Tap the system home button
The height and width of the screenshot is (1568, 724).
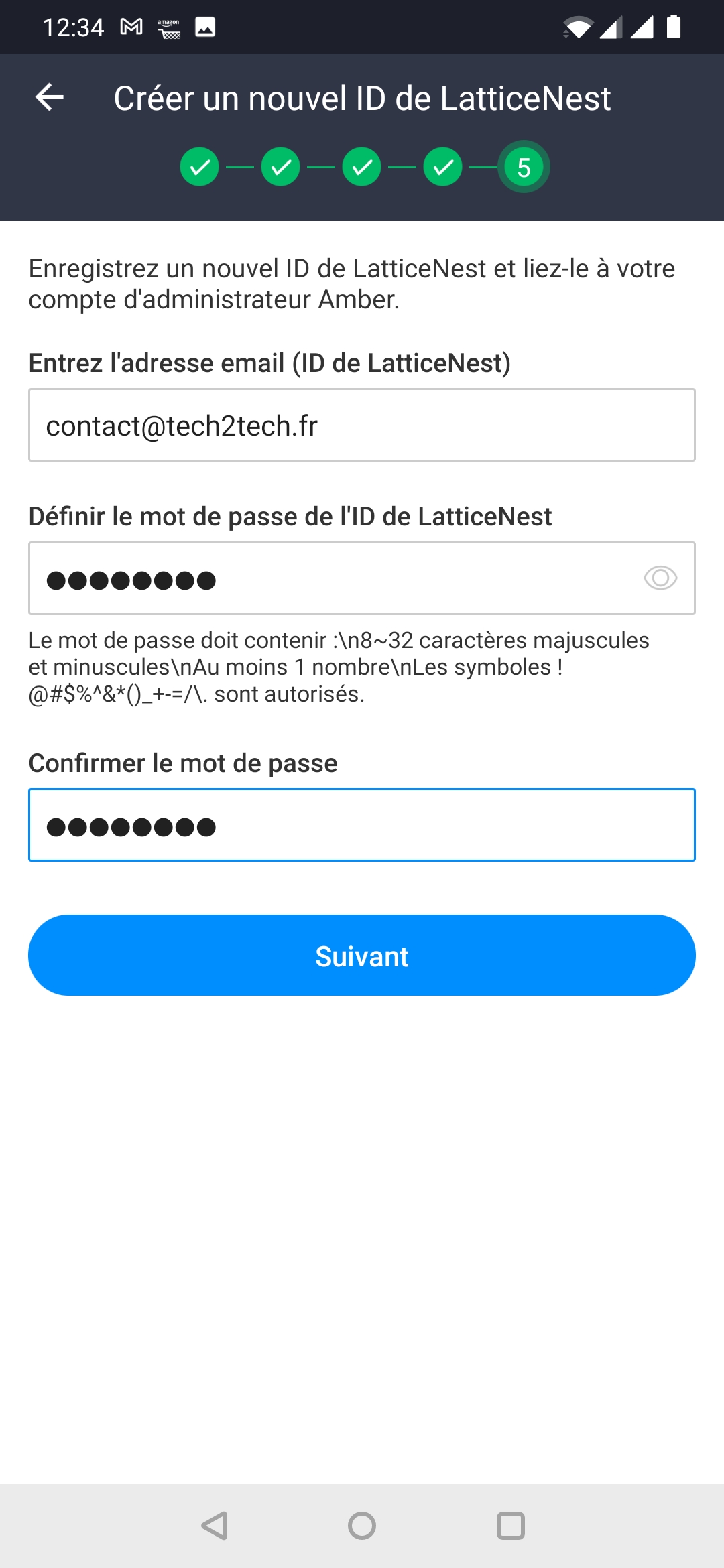362,1526
